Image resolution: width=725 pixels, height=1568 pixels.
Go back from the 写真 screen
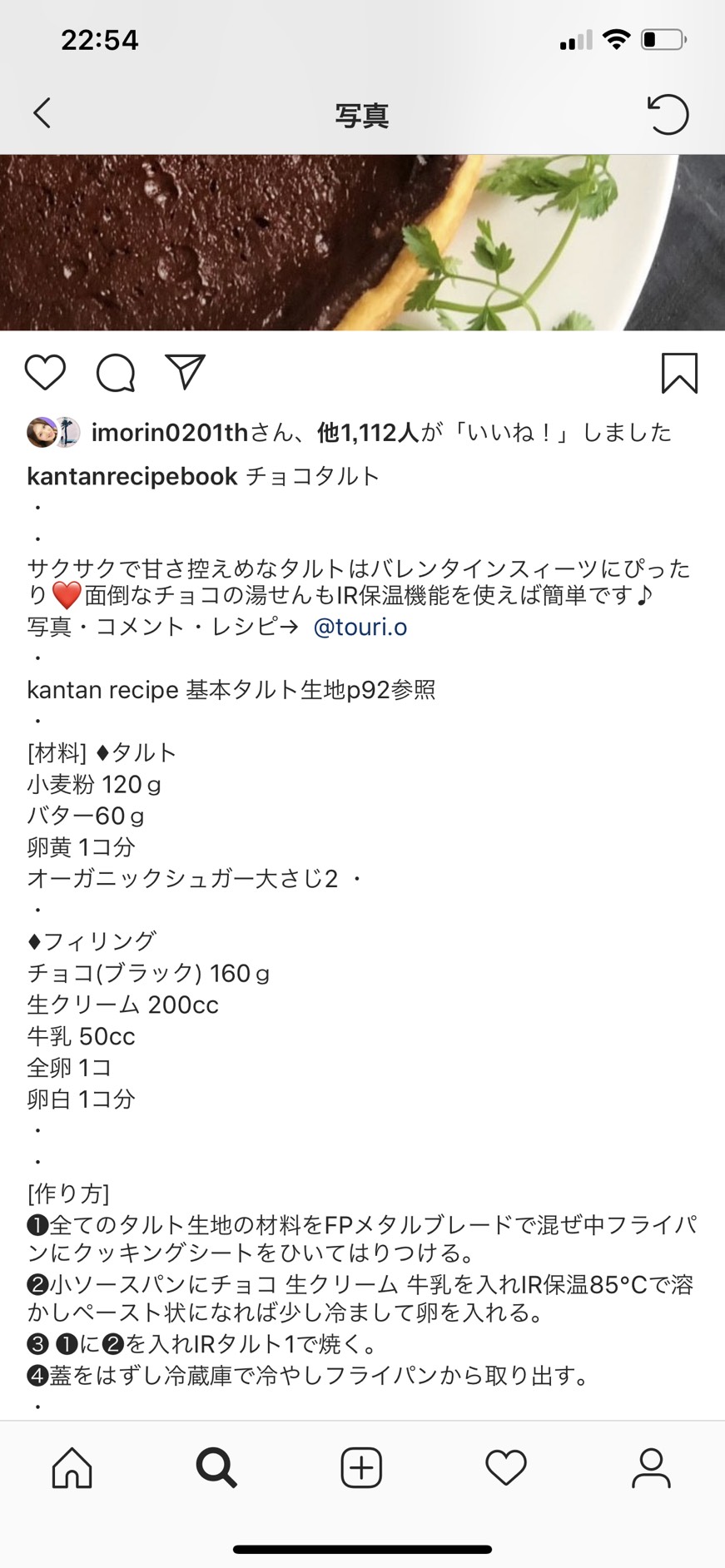[x=42, y=113]
